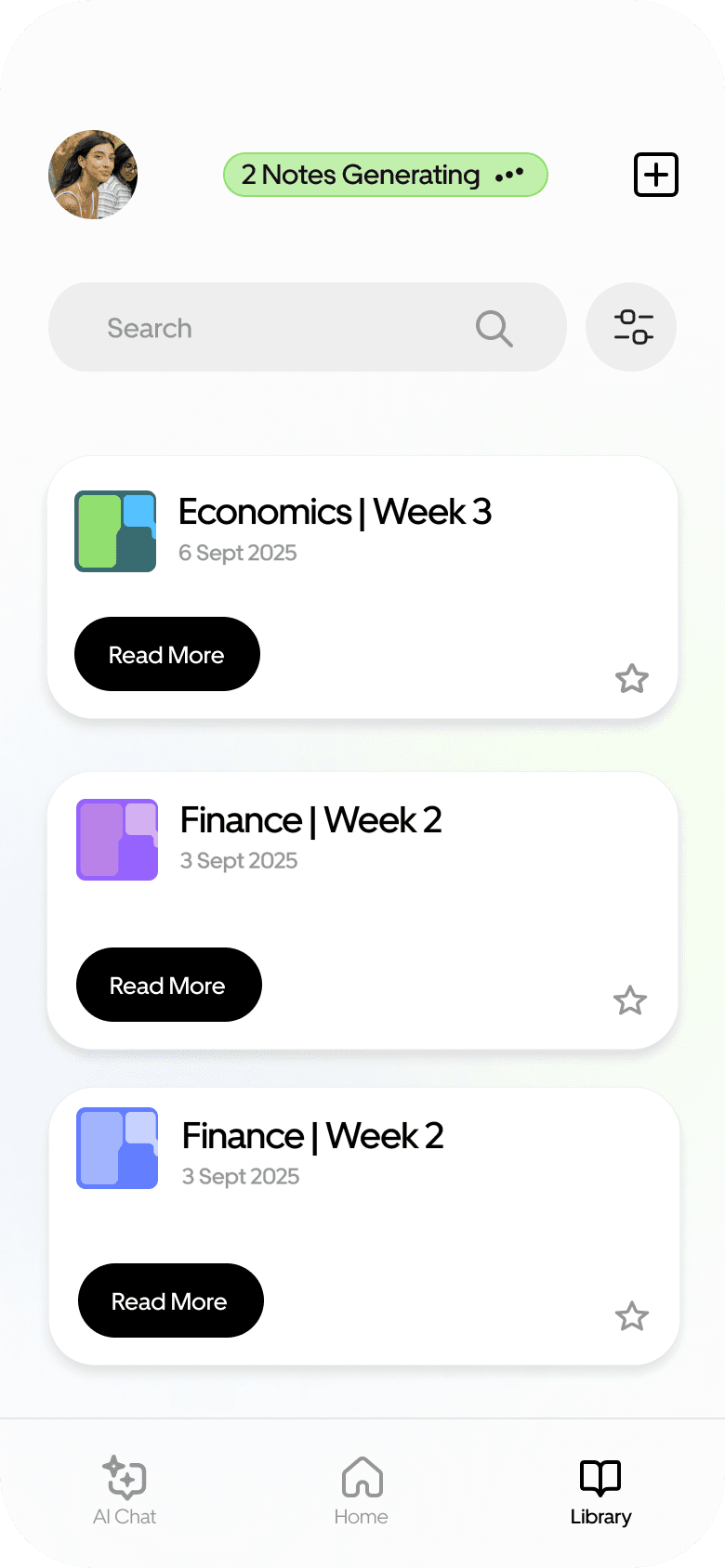Tap the Search field
Viewport: 725px width, 1568px height.
[279, 328]
